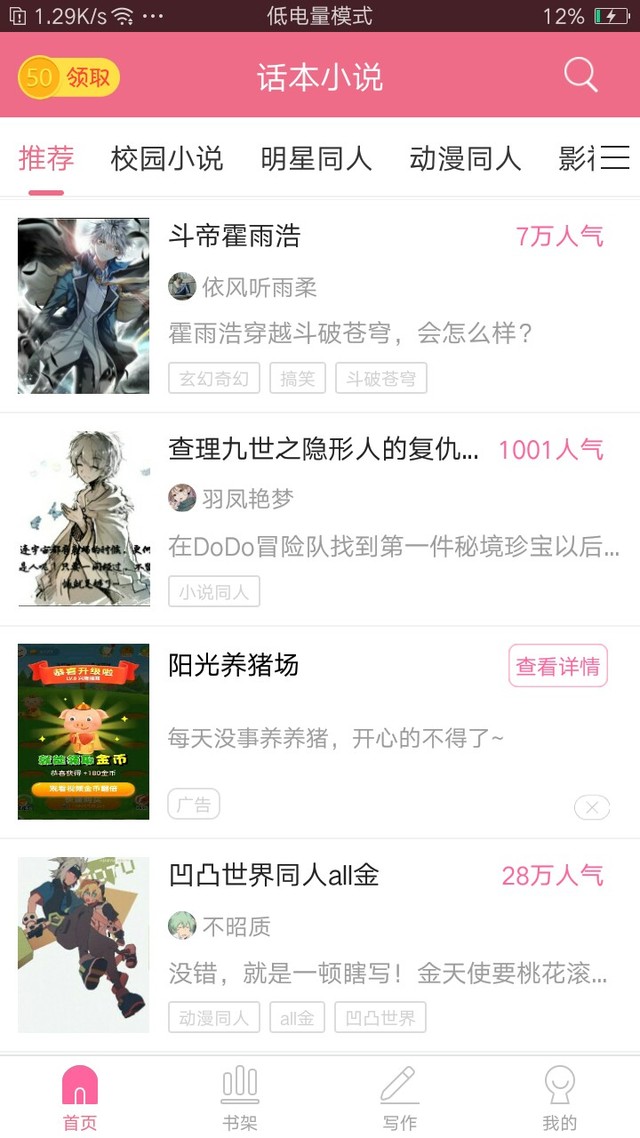The height and width of the screenshot is (1138, 640).
Task: Switch to the 明星同人 tab
Action: coord(316,158)
